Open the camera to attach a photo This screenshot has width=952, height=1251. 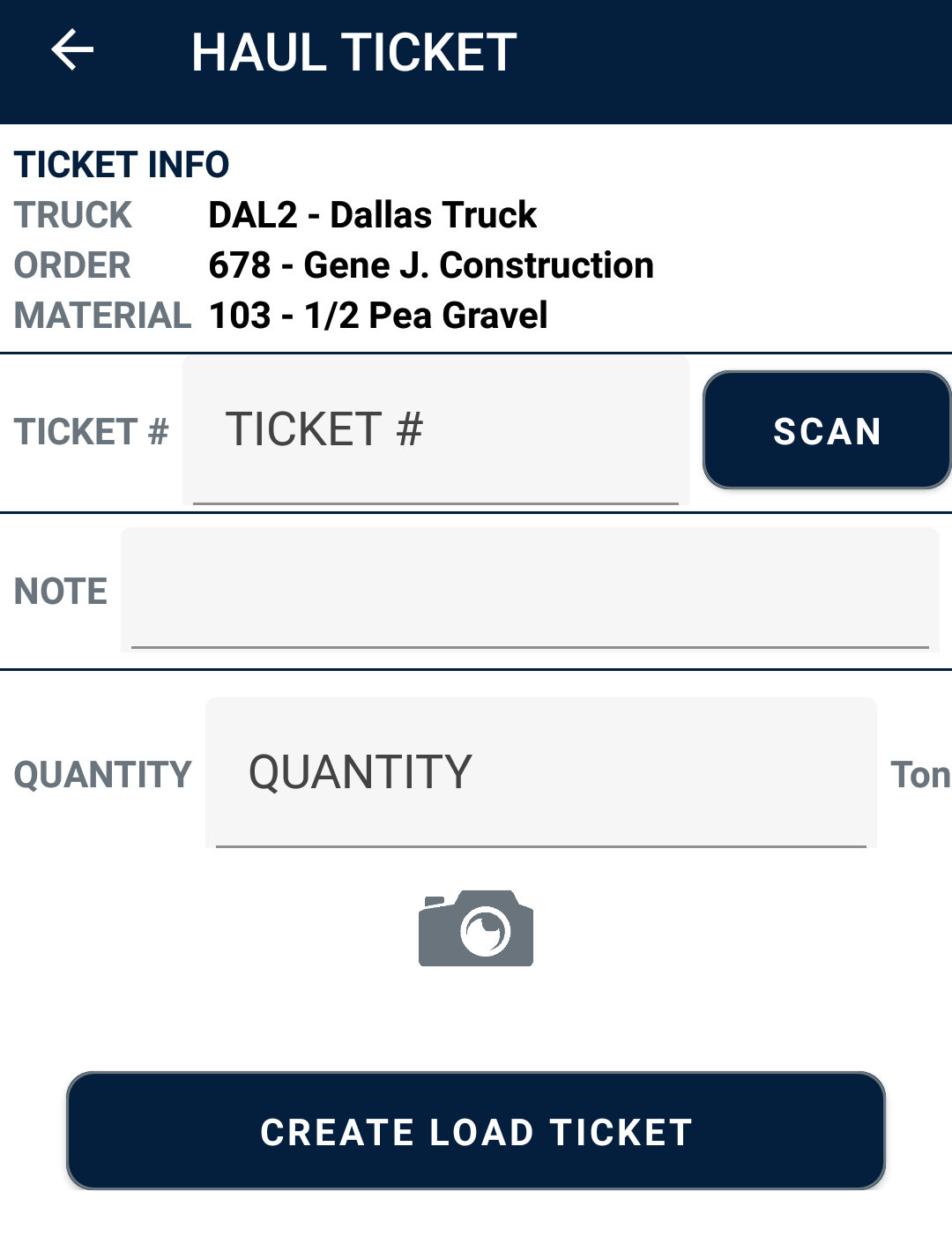coord(476,928)
